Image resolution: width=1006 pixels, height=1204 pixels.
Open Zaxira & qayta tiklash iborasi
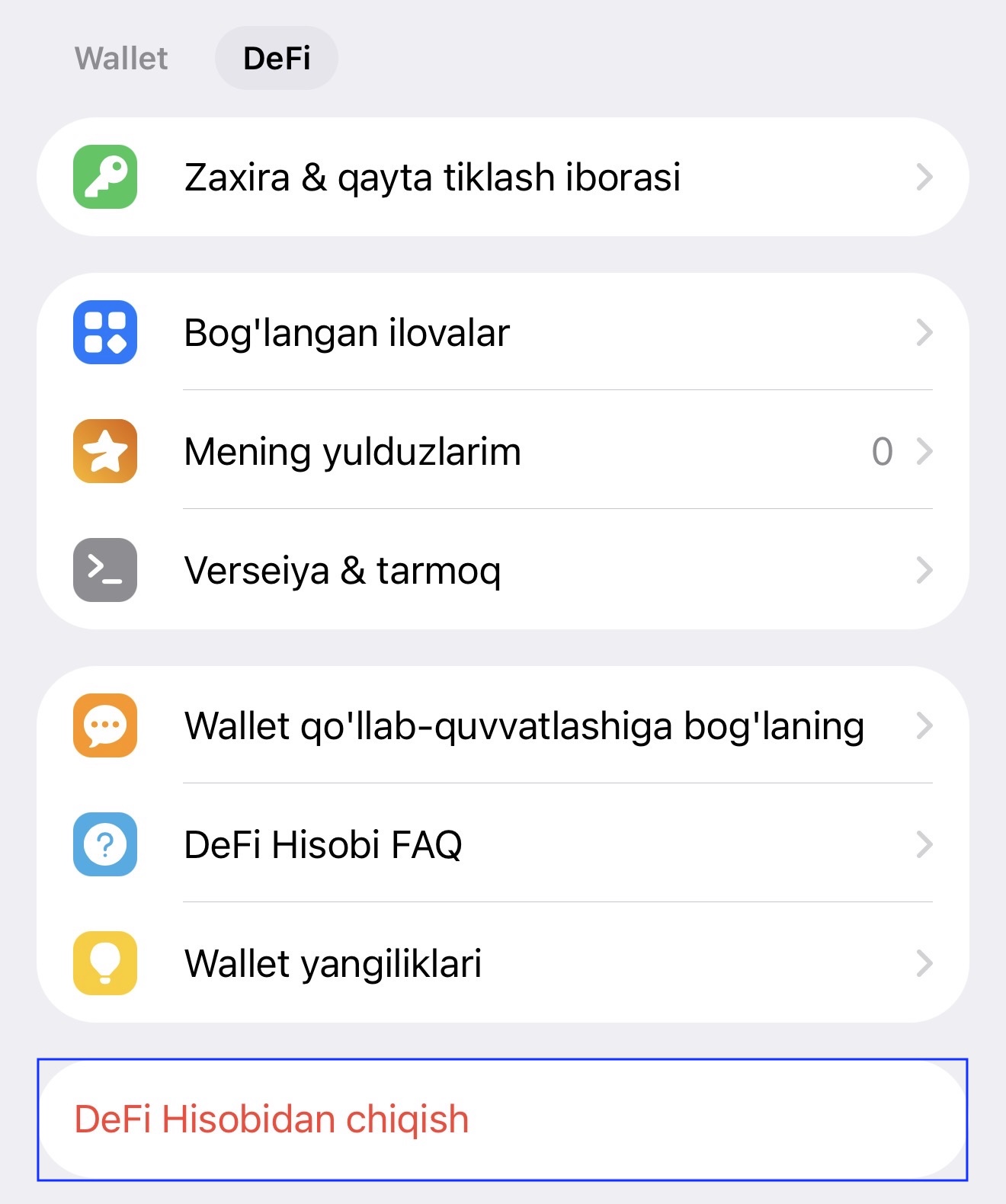[503, 177]
